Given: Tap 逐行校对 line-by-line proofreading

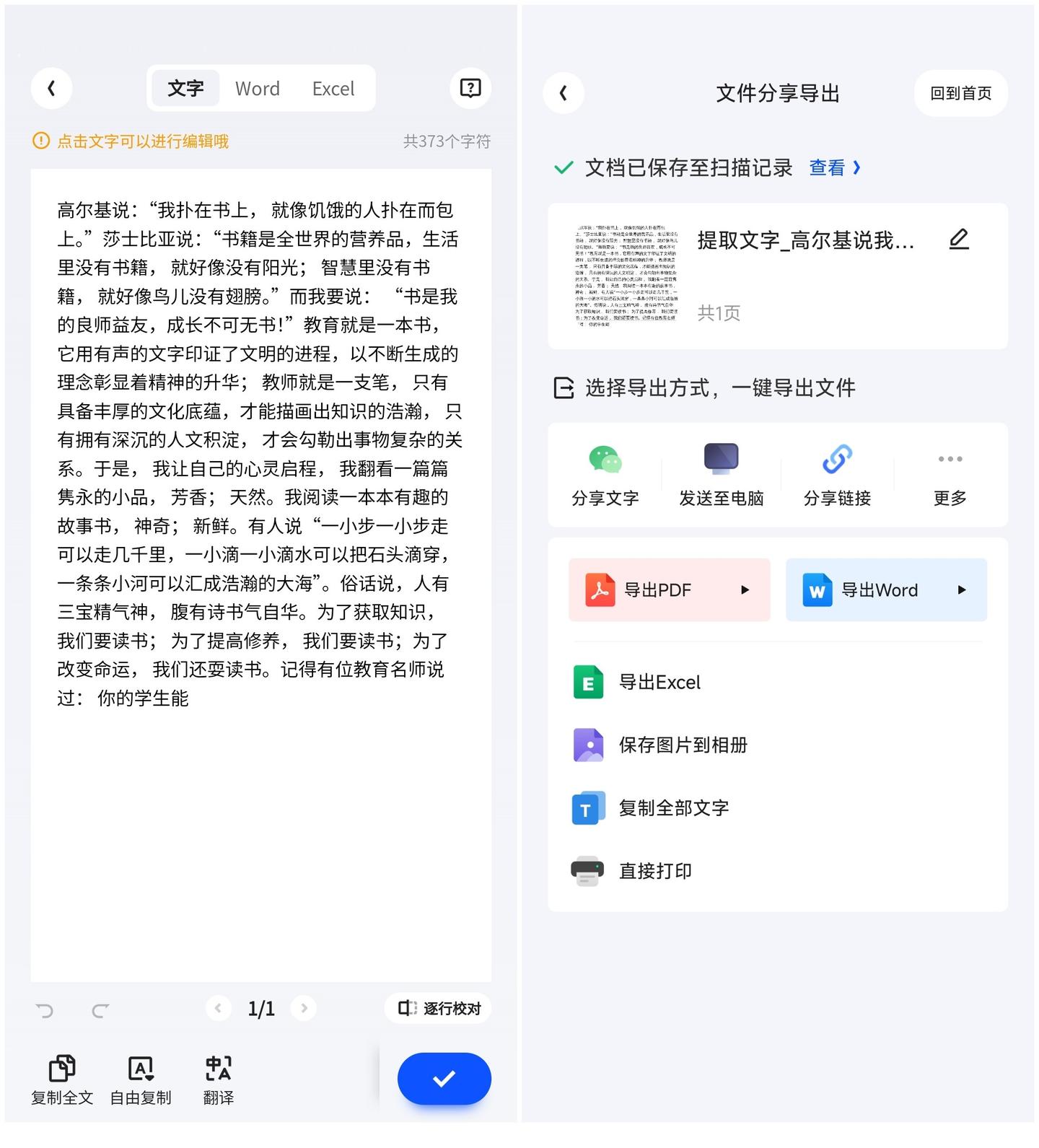Looking at the screenshot, I should click(x=439, y=1008).
